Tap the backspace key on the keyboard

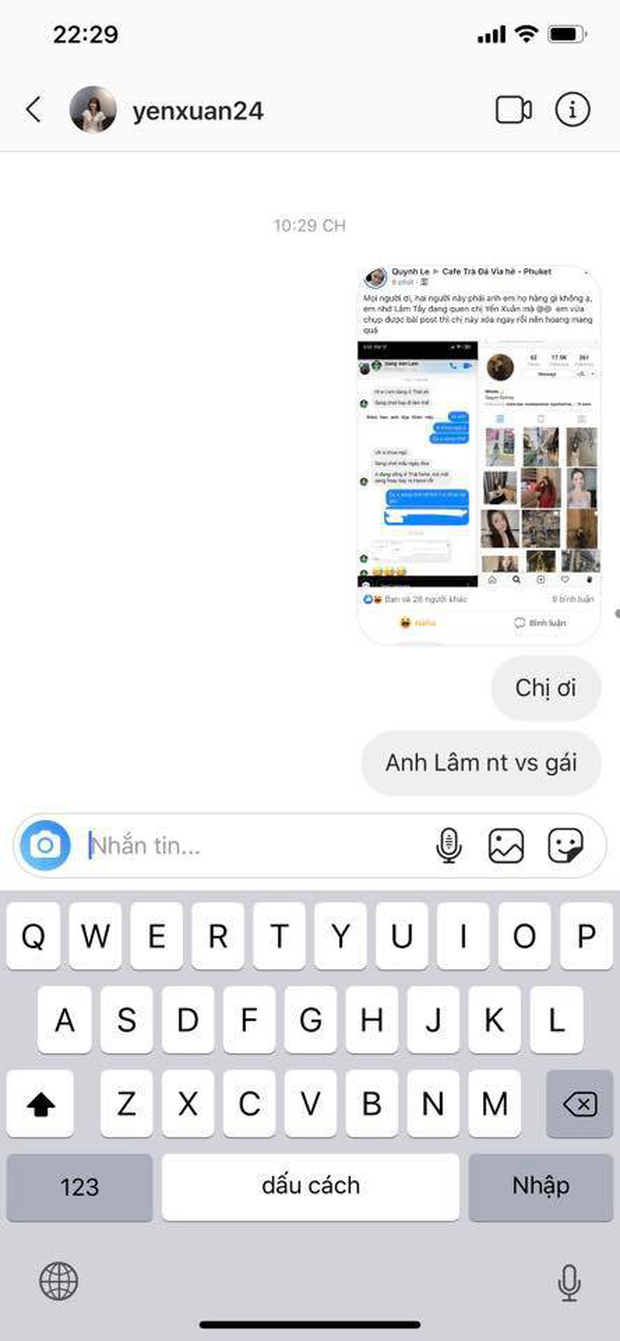pos(580,1104)
